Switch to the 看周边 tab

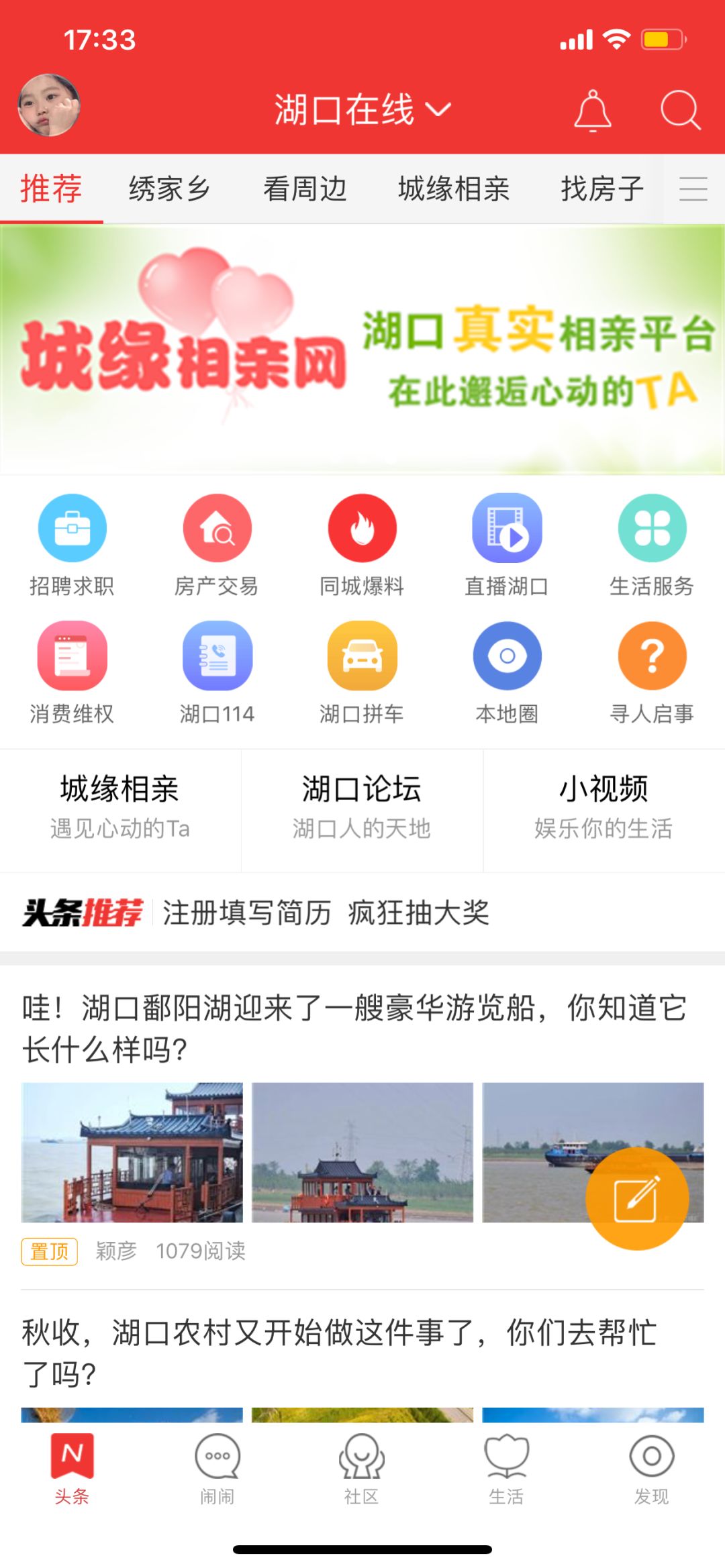(x=305, y=189)
